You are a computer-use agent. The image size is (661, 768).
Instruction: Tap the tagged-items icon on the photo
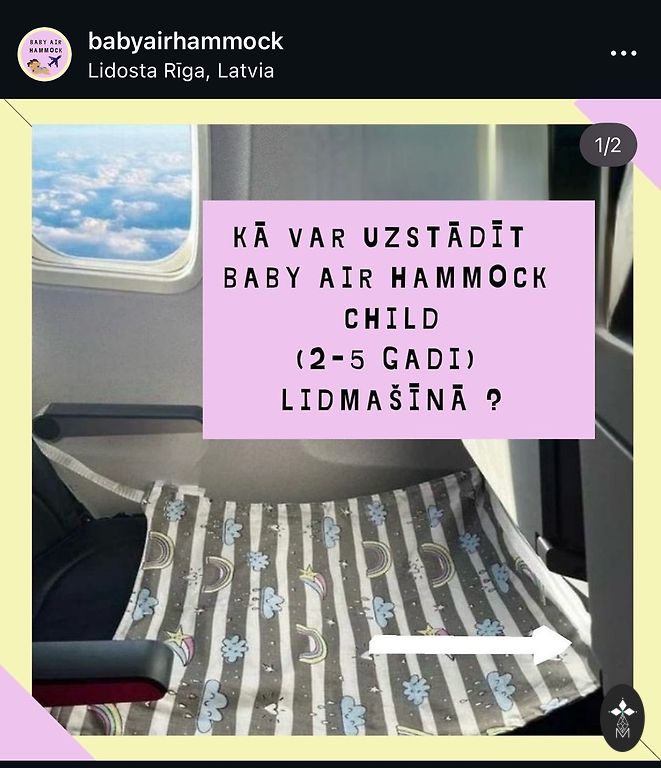621,718
